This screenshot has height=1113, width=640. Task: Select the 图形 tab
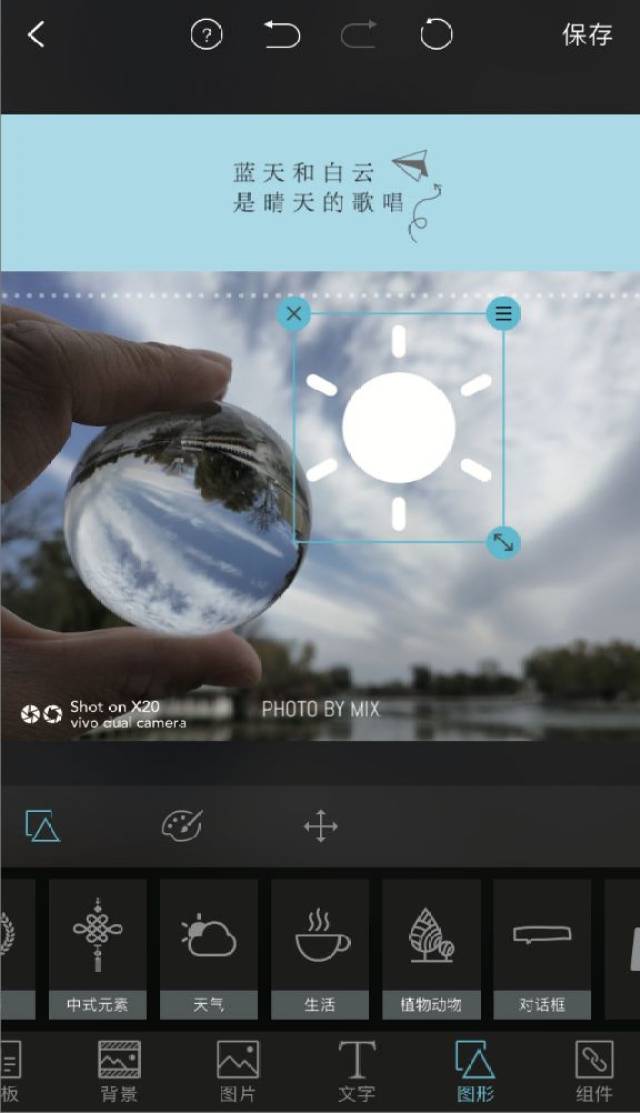tap(475, 1071)
